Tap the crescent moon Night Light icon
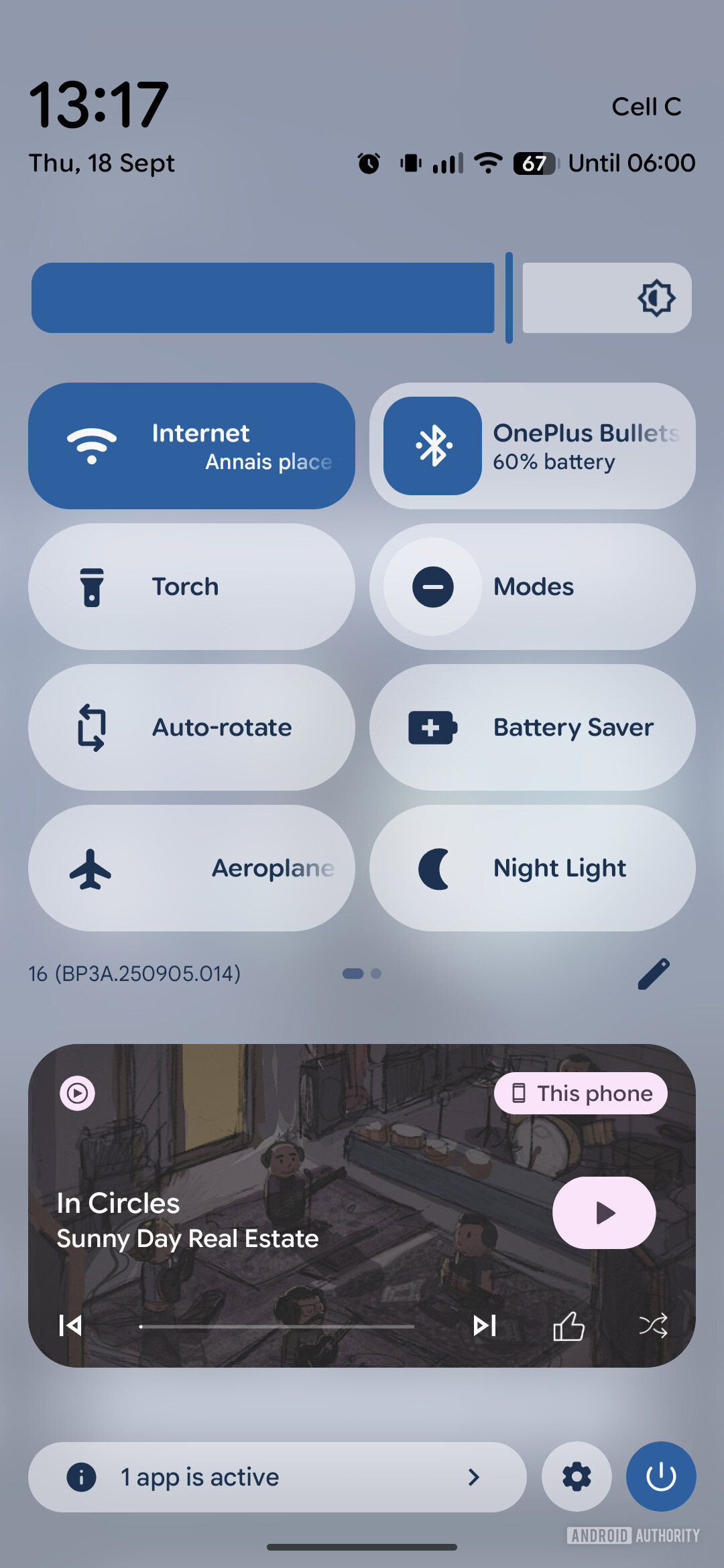This screenshot has width=724, height=1568. pos(434,867)
